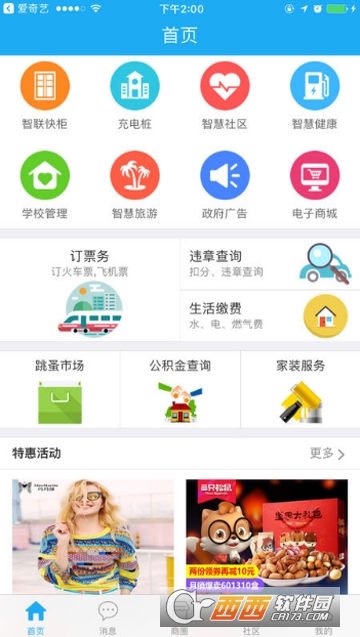The width and height of the screenshot is (360, 637).
Task: Open 违章查询 traffic violation lookup
Action: coord(270,264)
